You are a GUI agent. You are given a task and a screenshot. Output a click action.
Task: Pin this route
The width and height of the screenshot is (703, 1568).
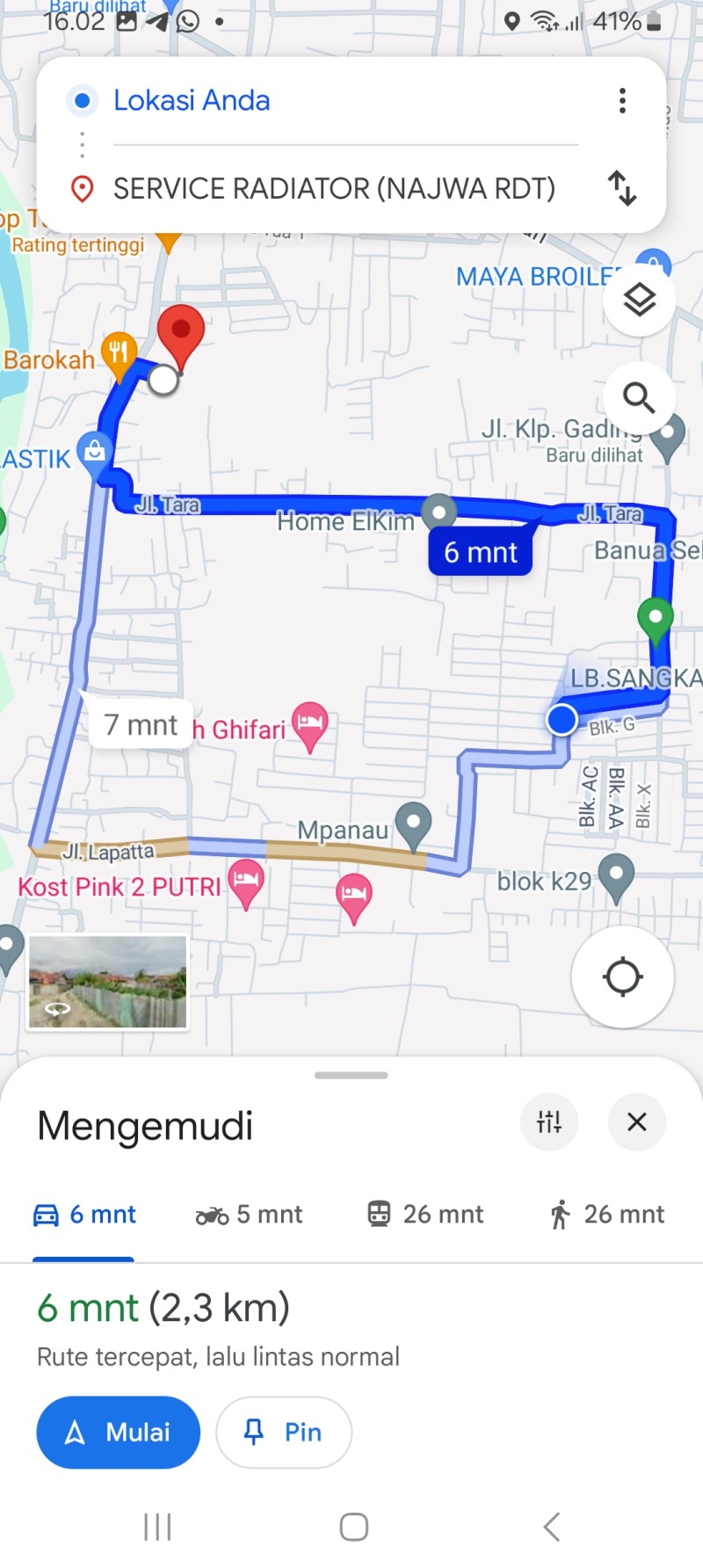[x=284, y=1432]
